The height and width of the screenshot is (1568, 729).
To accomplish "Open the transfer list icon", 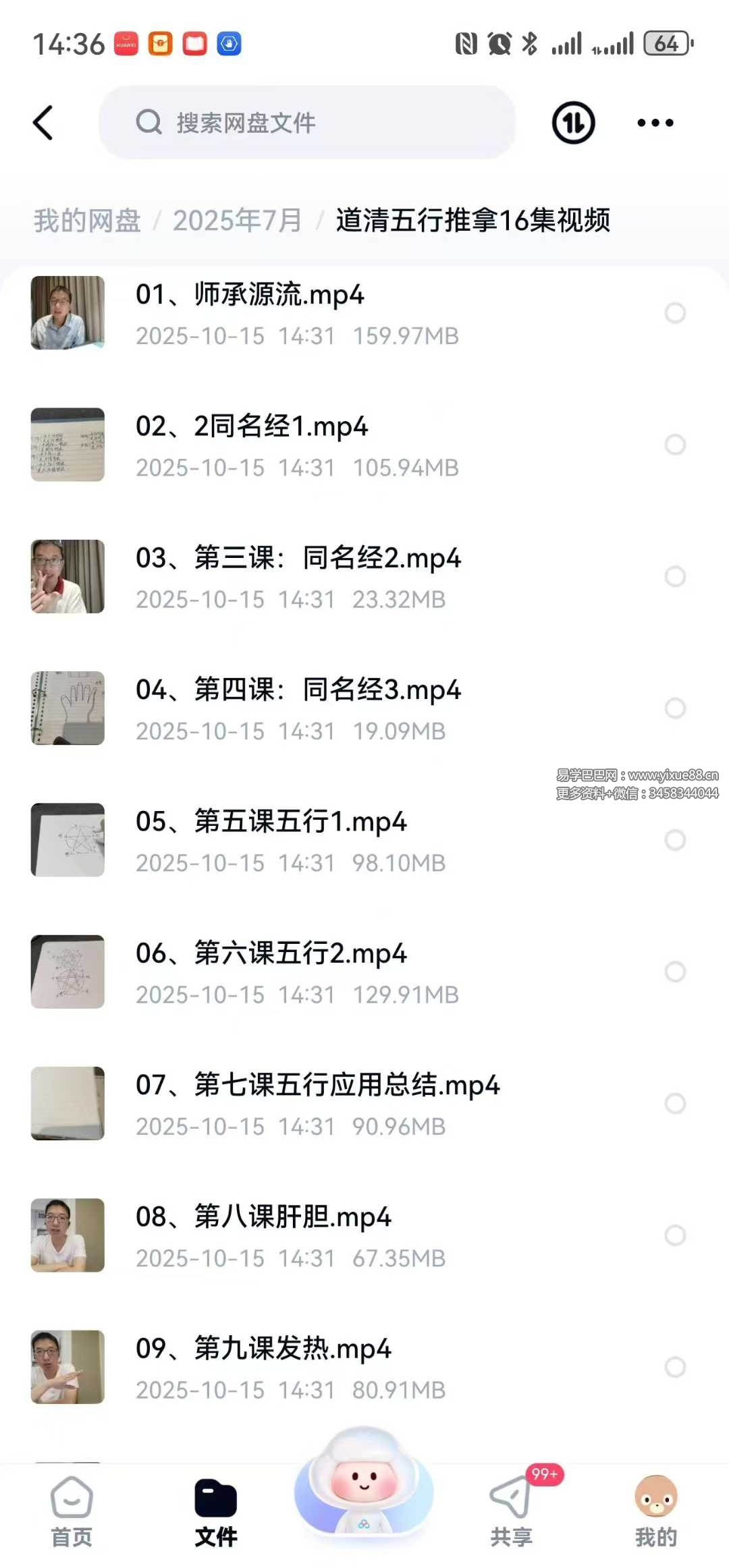I will (573, 123).
